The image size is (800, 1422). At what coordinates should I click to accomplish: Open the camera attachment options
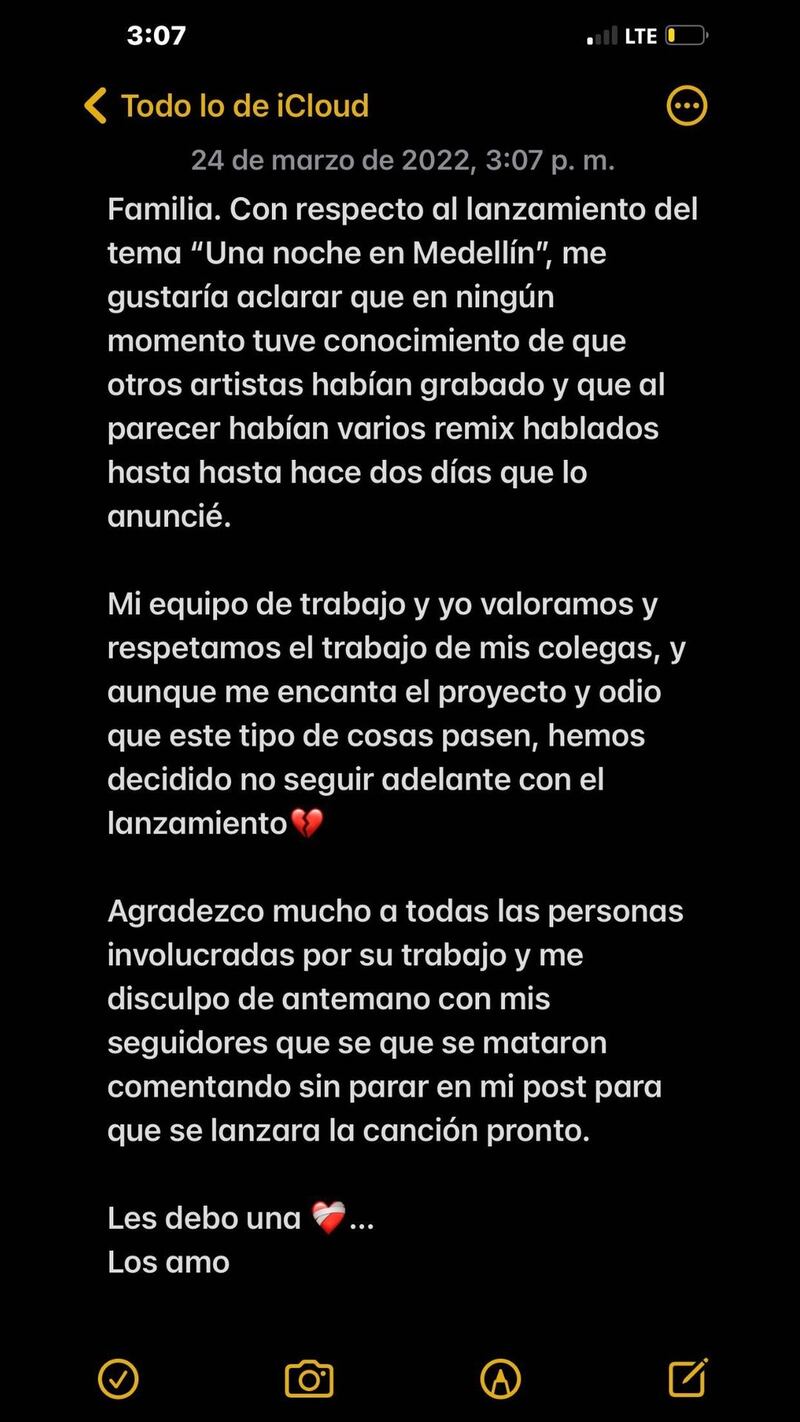[x=308, y=1379]
